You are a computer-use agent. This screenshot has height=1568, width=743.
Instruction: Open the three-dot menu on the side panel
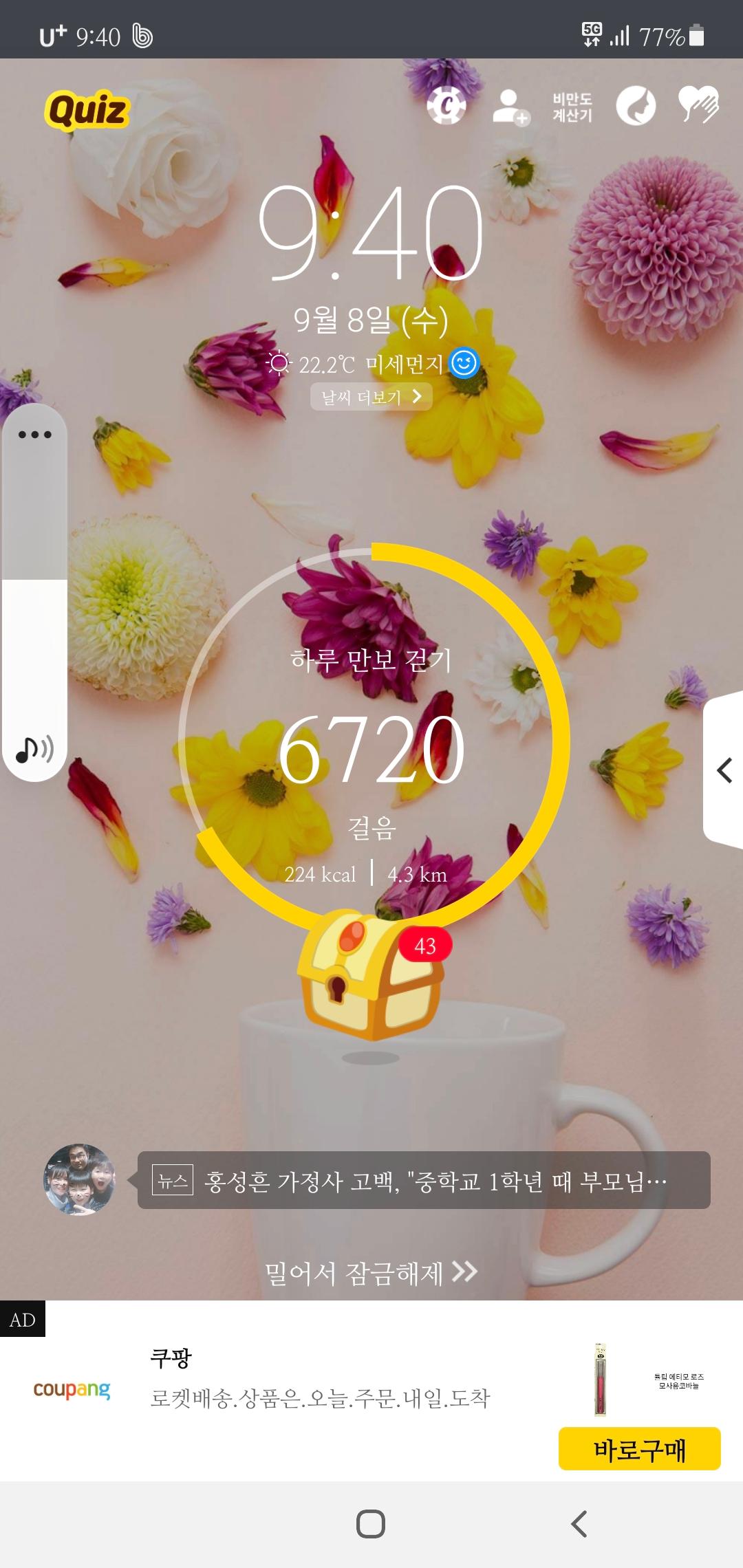(x=34, y=435)
